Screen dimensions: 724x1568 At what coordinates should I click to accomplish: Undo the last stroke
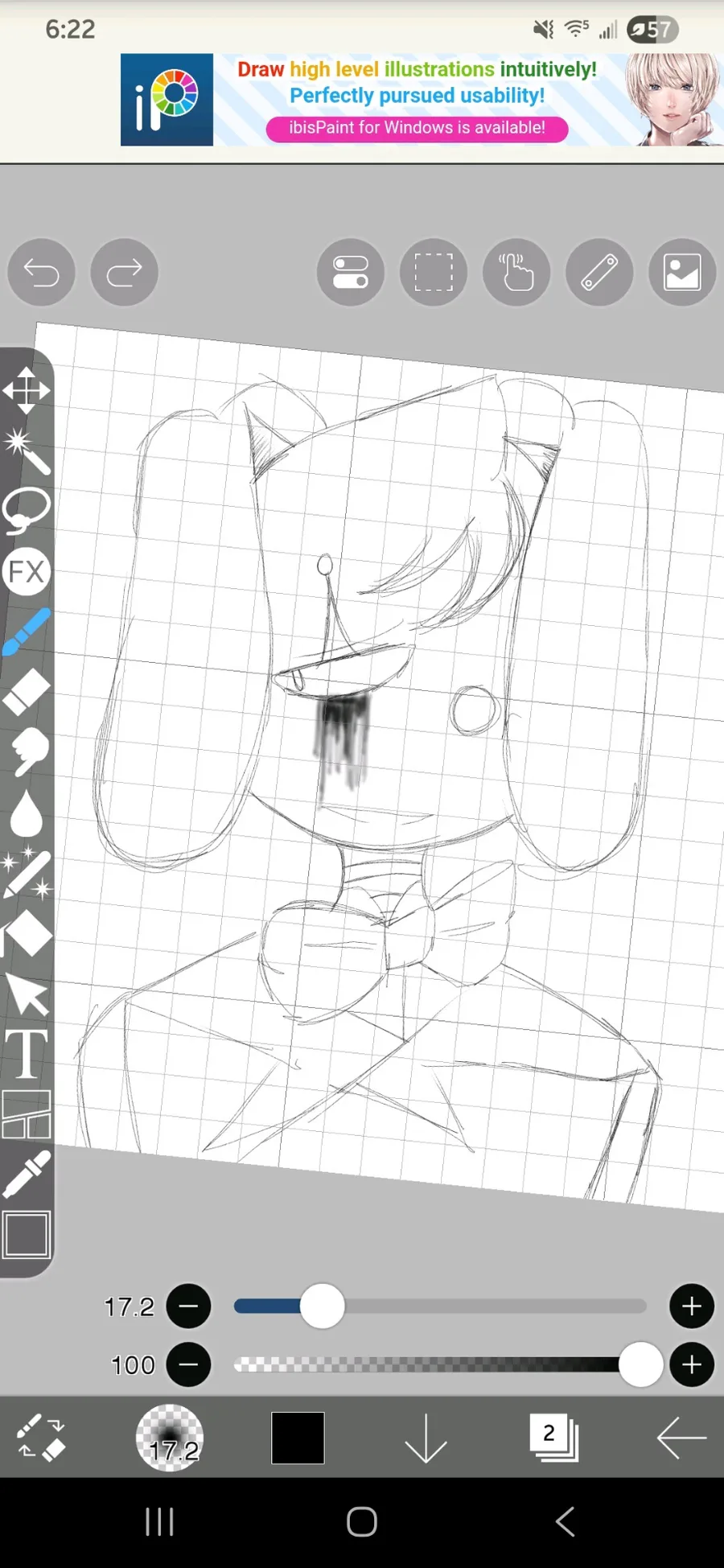pyautogui.click(x=41, y=272)
